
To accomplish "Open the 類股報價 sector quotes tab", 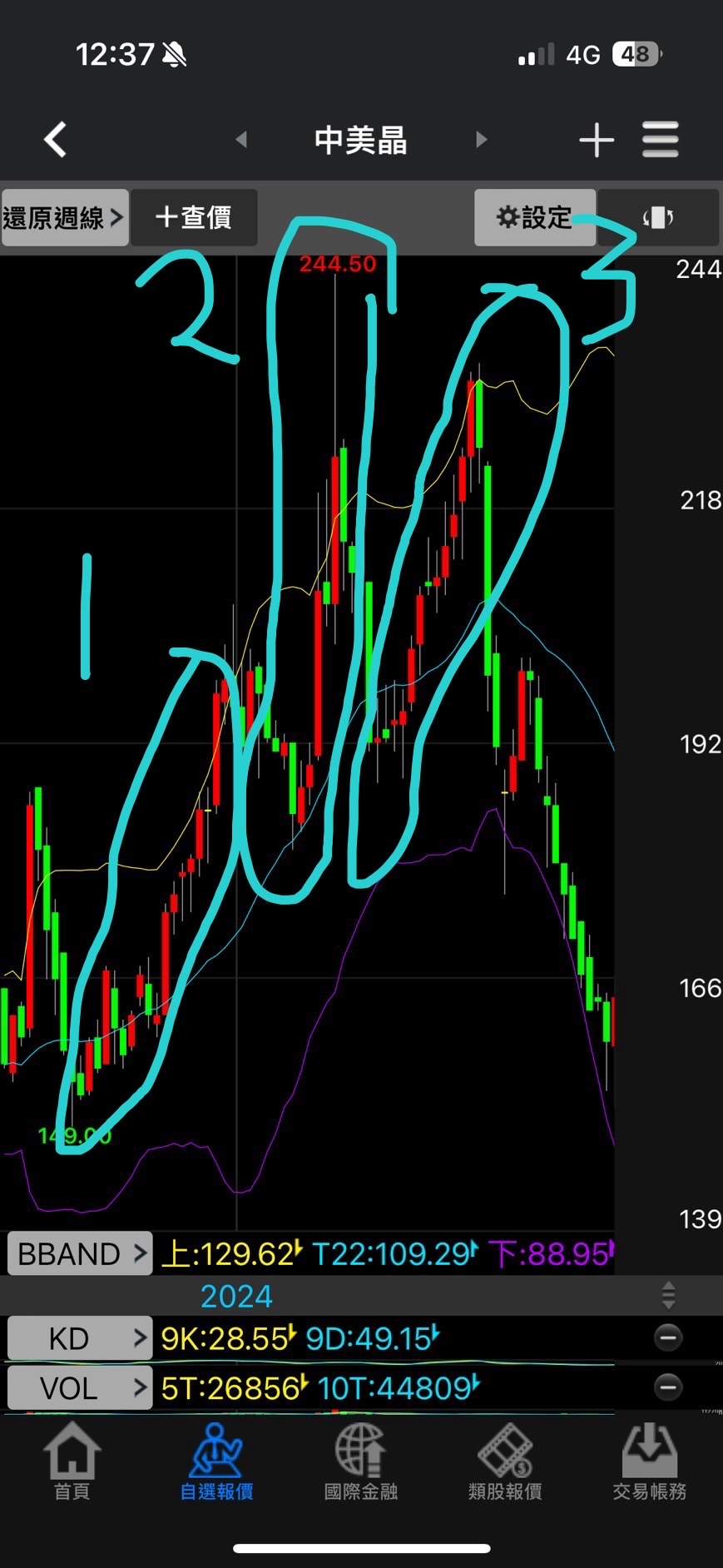I will (505, 1461).
